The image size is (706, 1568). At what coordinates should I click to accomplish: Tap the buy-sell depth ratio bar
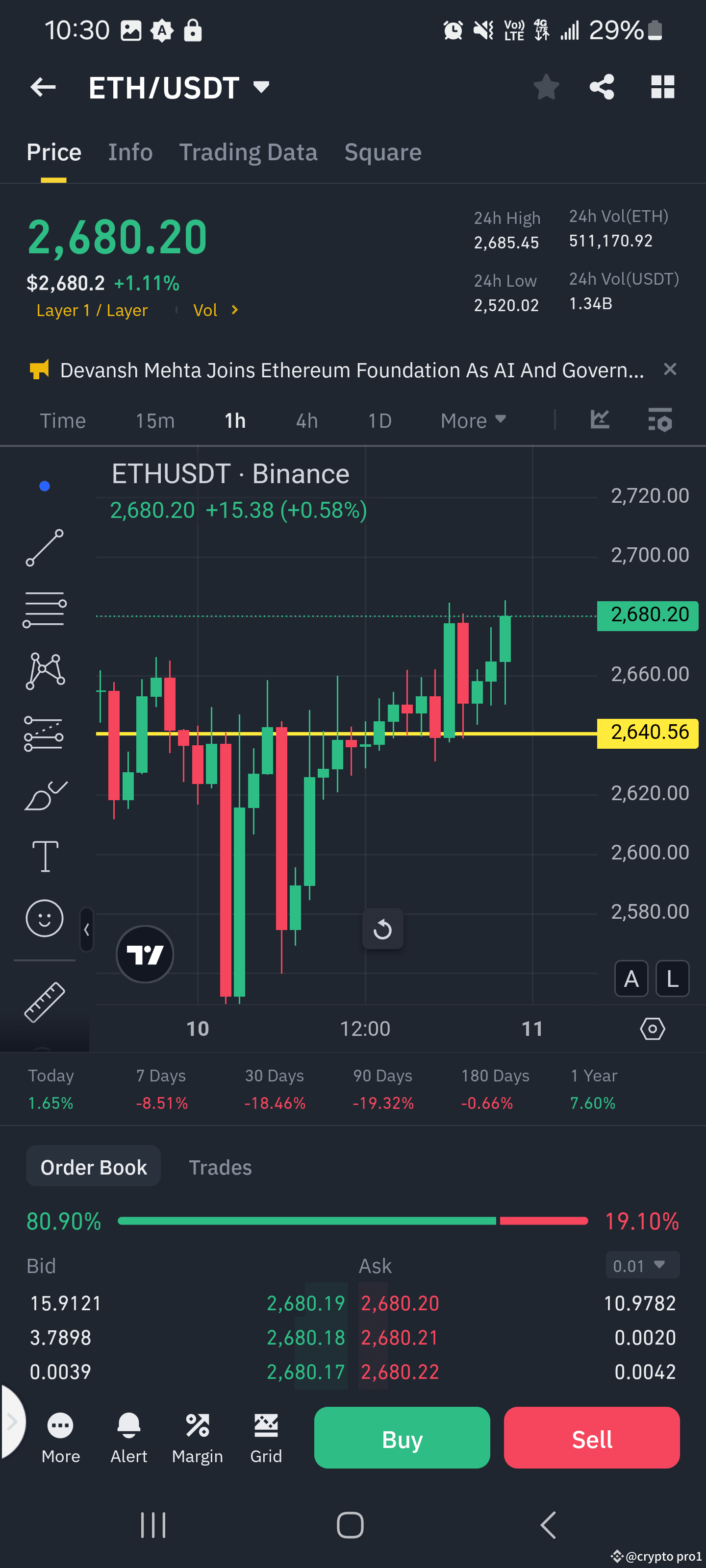pyautogui.click(x=353, y=1221)
